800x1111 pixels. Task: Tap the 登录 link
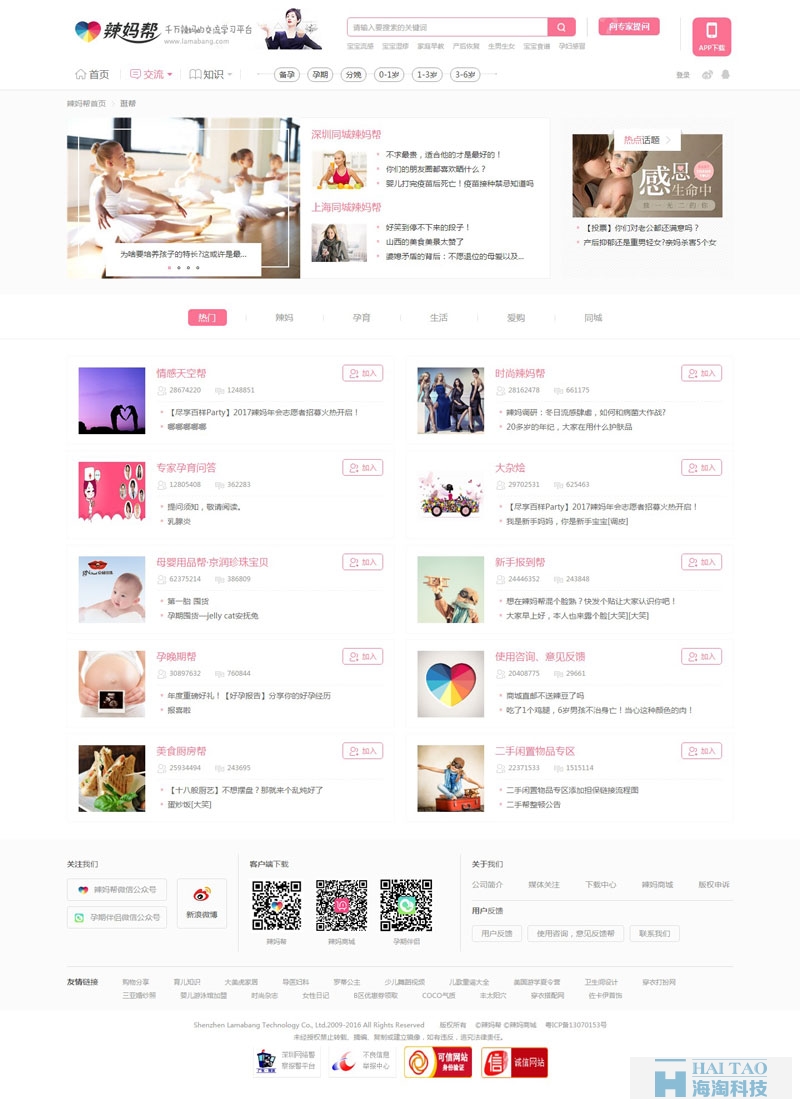(683, 75)
